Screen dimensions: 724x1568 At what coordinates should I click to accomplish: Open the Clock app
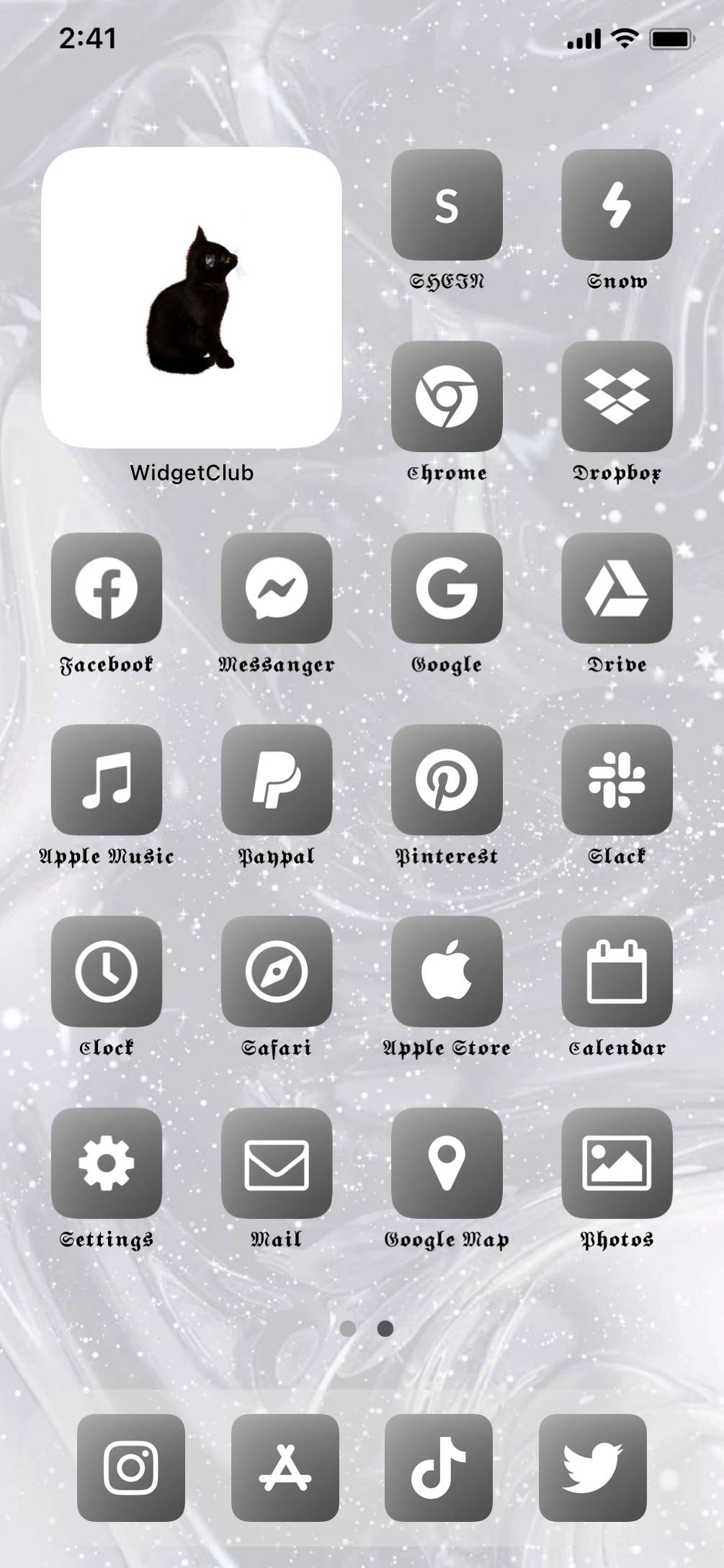click(x=107, y=971)
